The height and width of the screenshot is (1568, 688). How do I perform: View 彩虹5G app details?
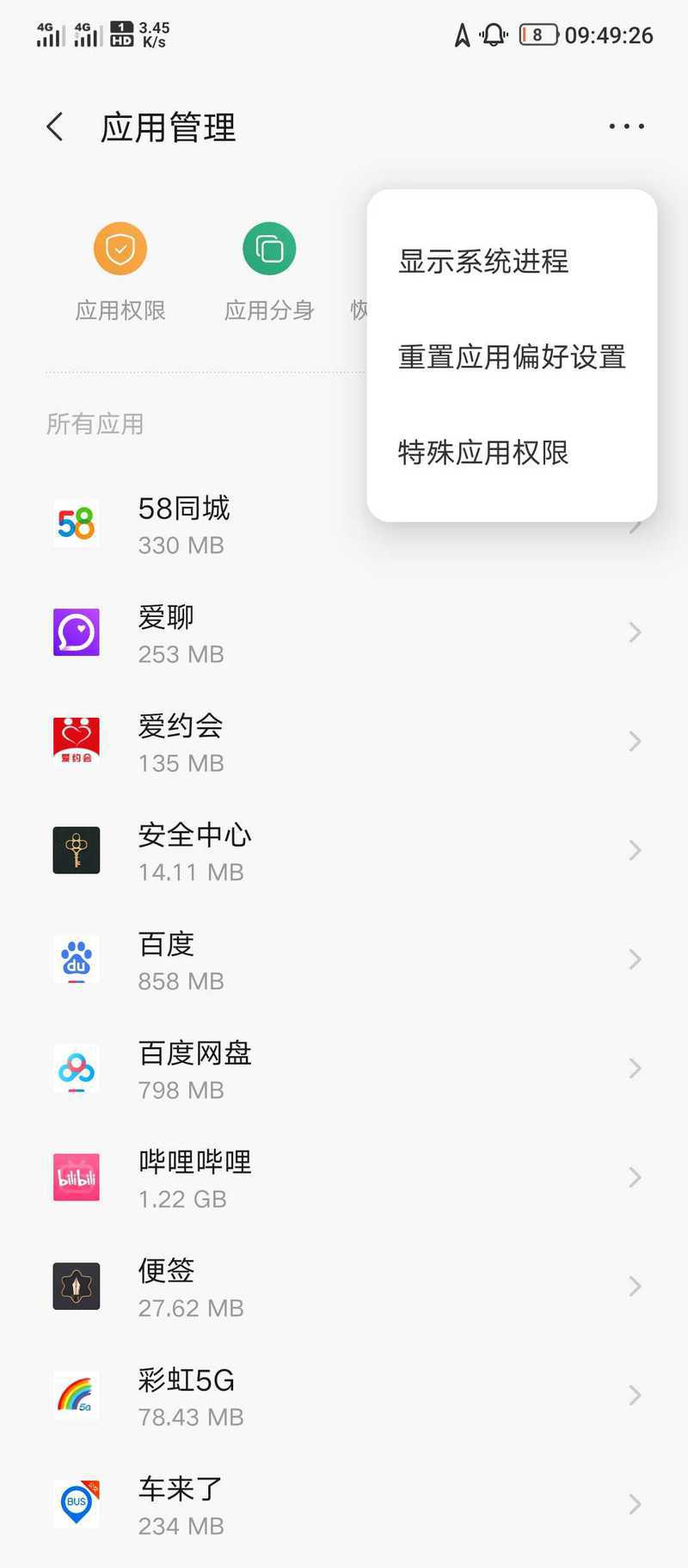point(344,1395)
